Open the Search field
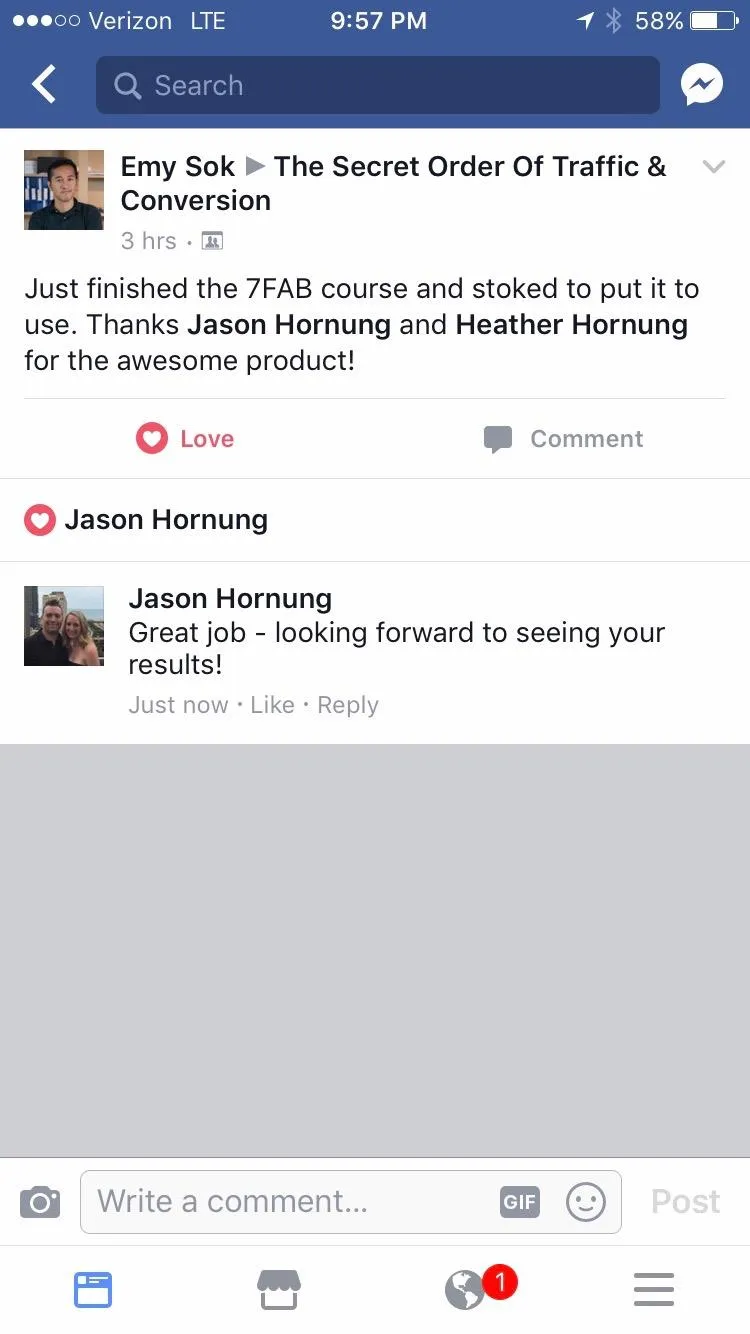Image resolution: width=750 pixels, height=1334 pixels. coord(378,85)
